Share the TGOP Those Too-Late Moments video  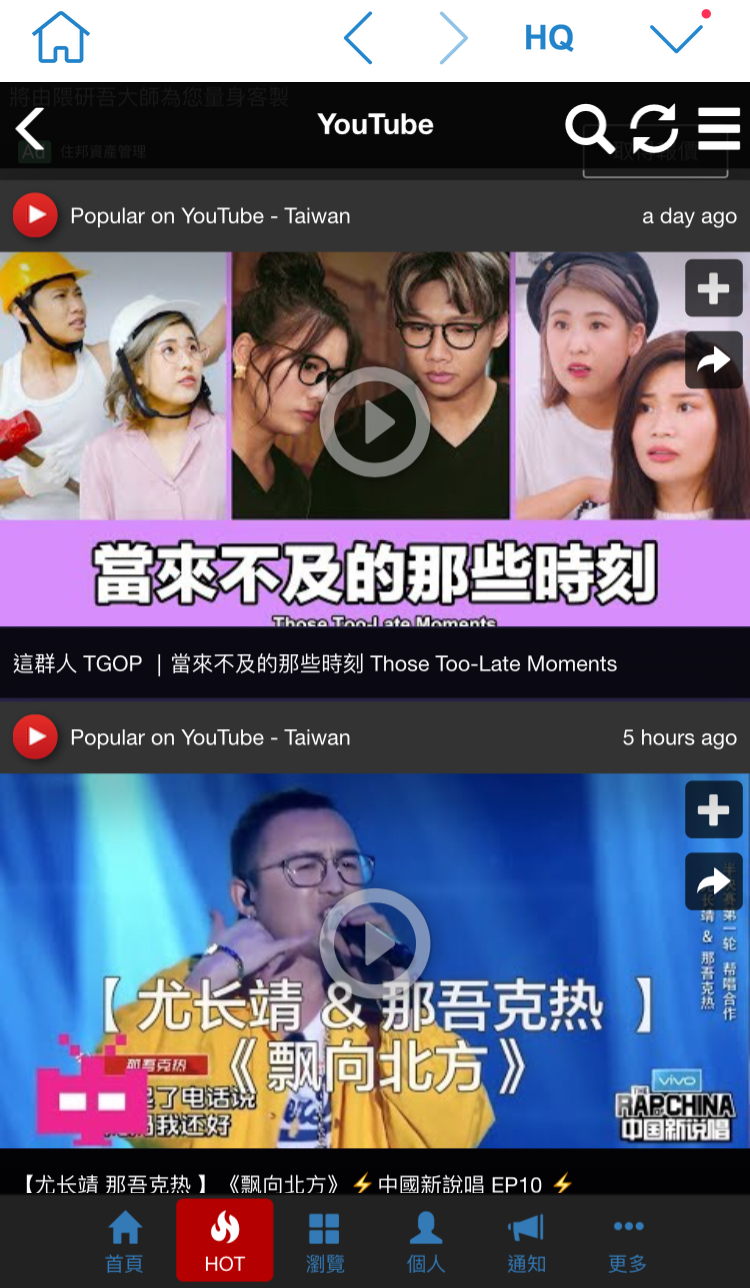pos(713,360)
